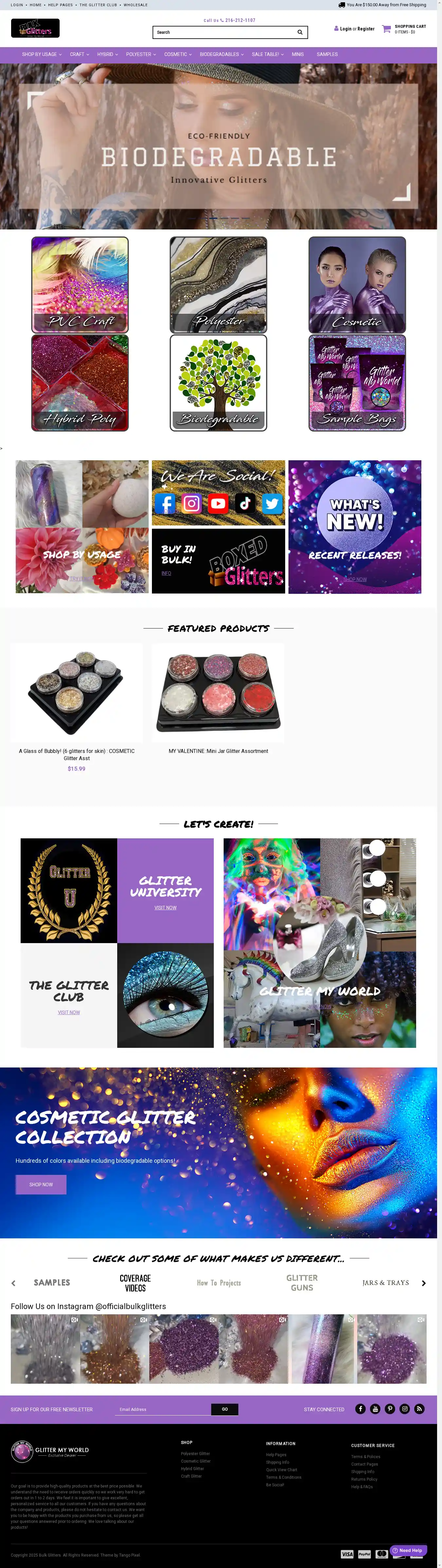Go to the Samples page
The image size is (442, 1568).
pos(327,54)
